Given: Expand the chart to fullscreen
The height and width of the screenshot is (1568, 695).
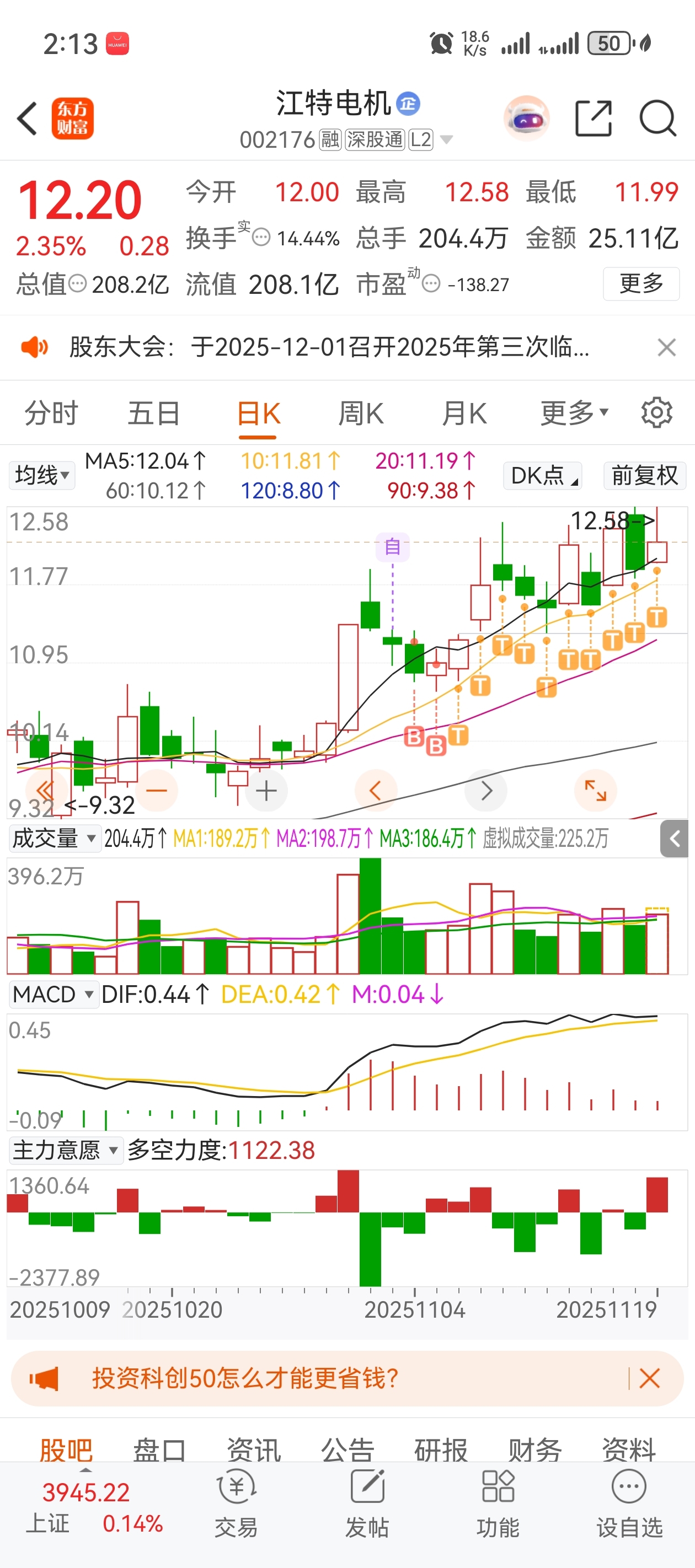Looking at the screenshot, I should (x=595, y=791).
